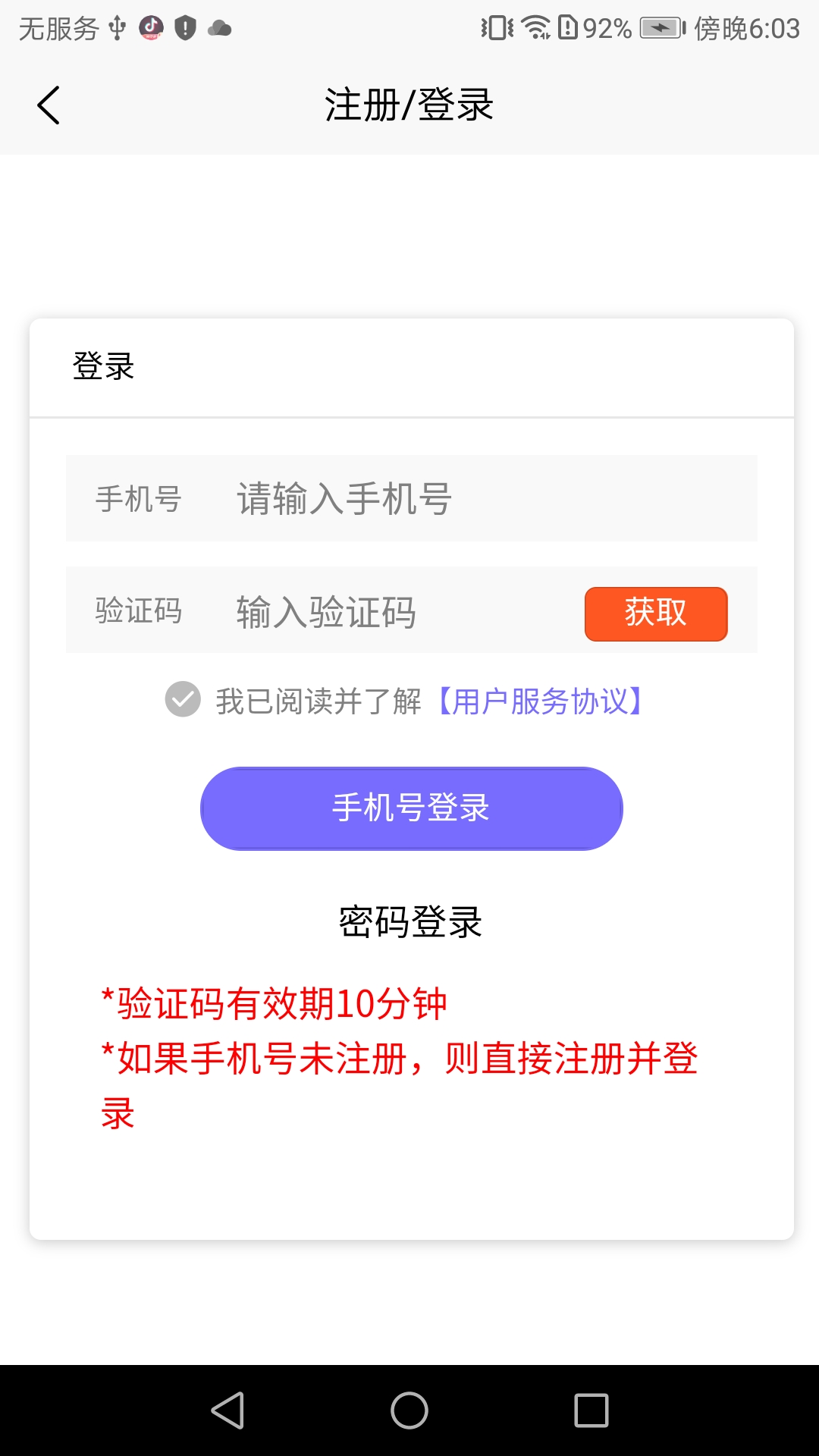Tap the 手机号登录 button
This screenshot has width=819, height=1456.
pos(411,808)
